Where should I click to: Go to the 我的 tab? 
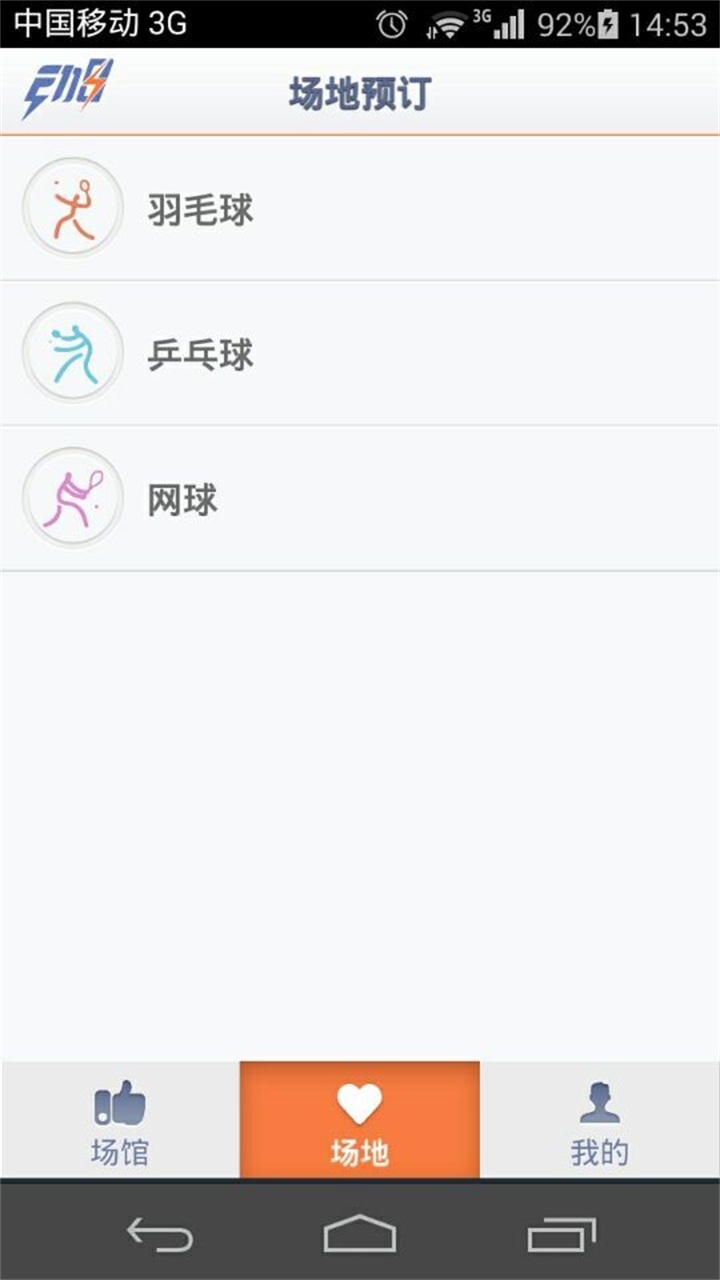[600, 1122]
